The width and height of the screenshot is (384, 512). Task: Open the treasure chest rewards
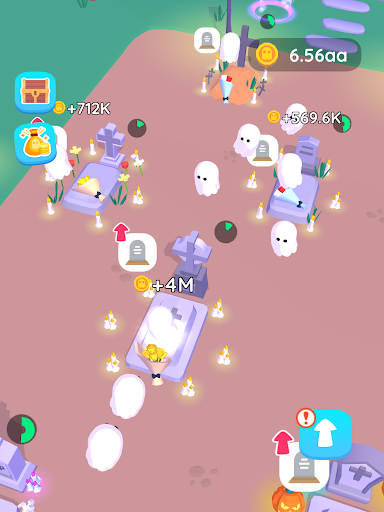point(35,92)
